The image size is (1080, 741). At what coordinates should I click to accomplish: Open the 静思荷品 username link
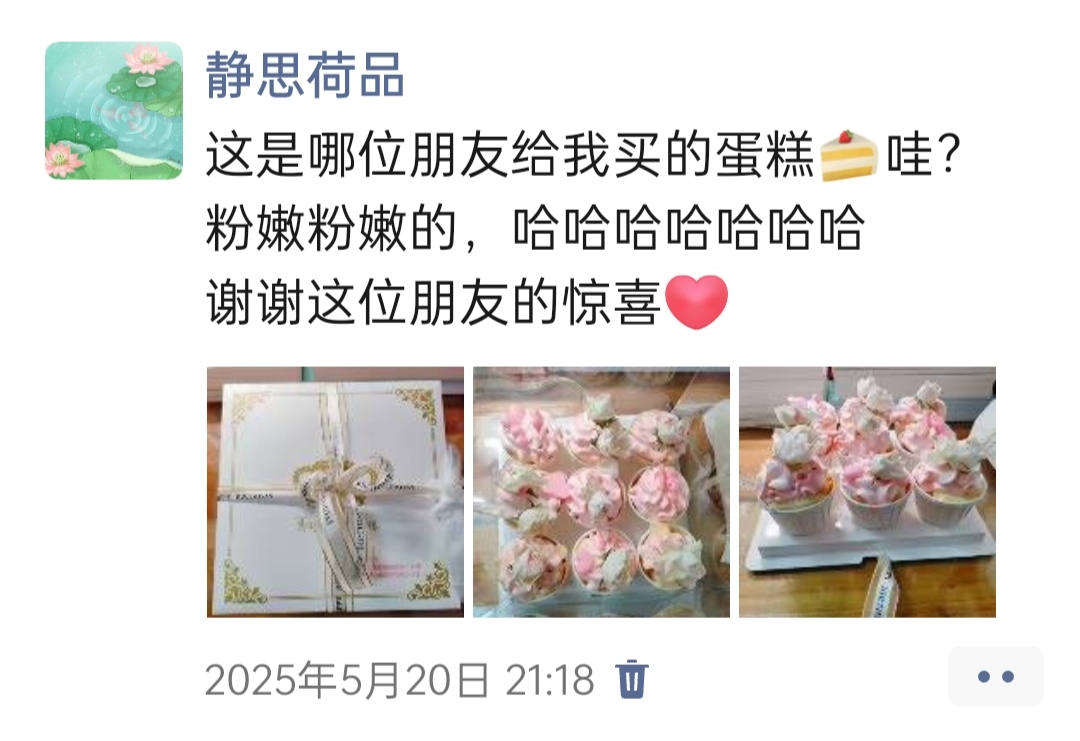click(x=305, y=75)
